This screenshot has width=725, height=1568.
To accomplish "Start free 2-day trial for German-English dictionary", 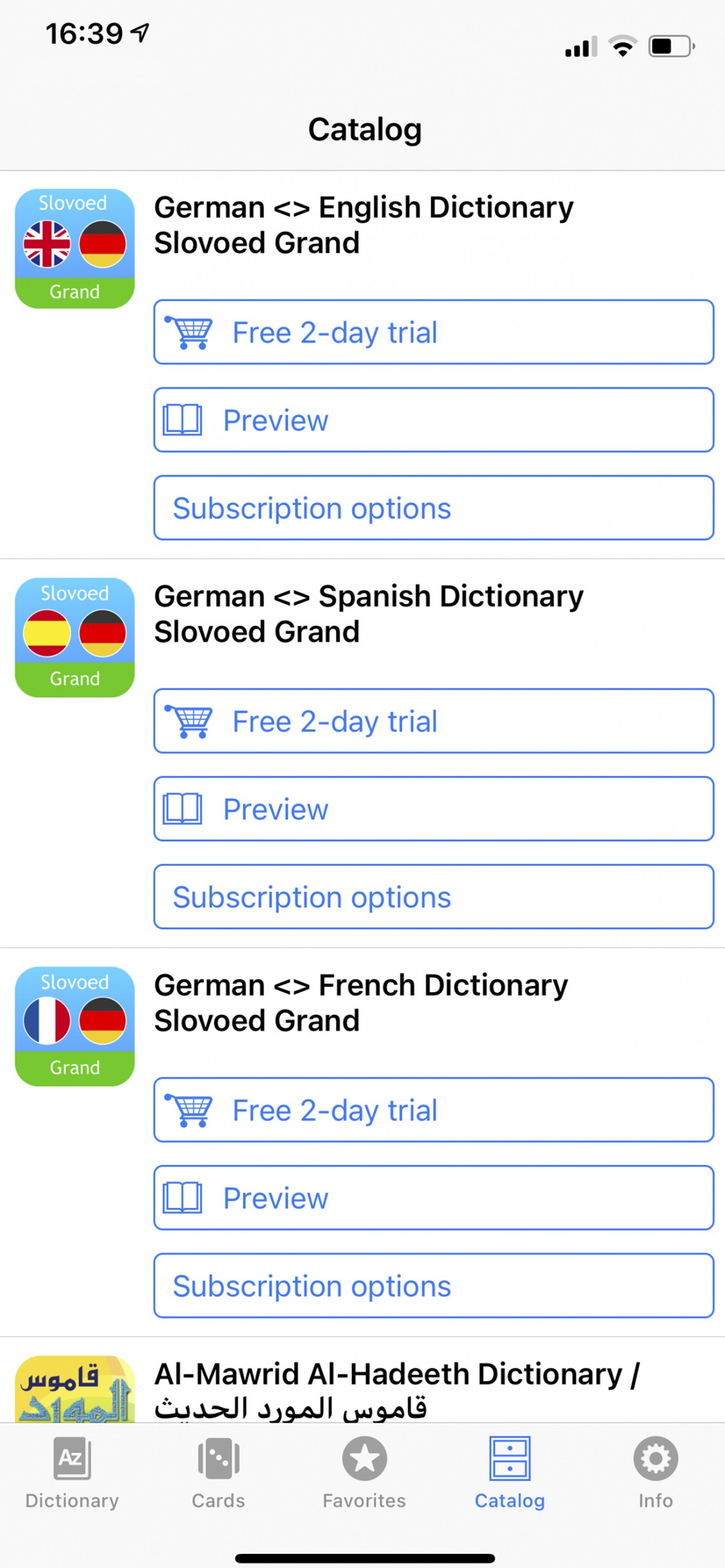I will coord(433,333).
